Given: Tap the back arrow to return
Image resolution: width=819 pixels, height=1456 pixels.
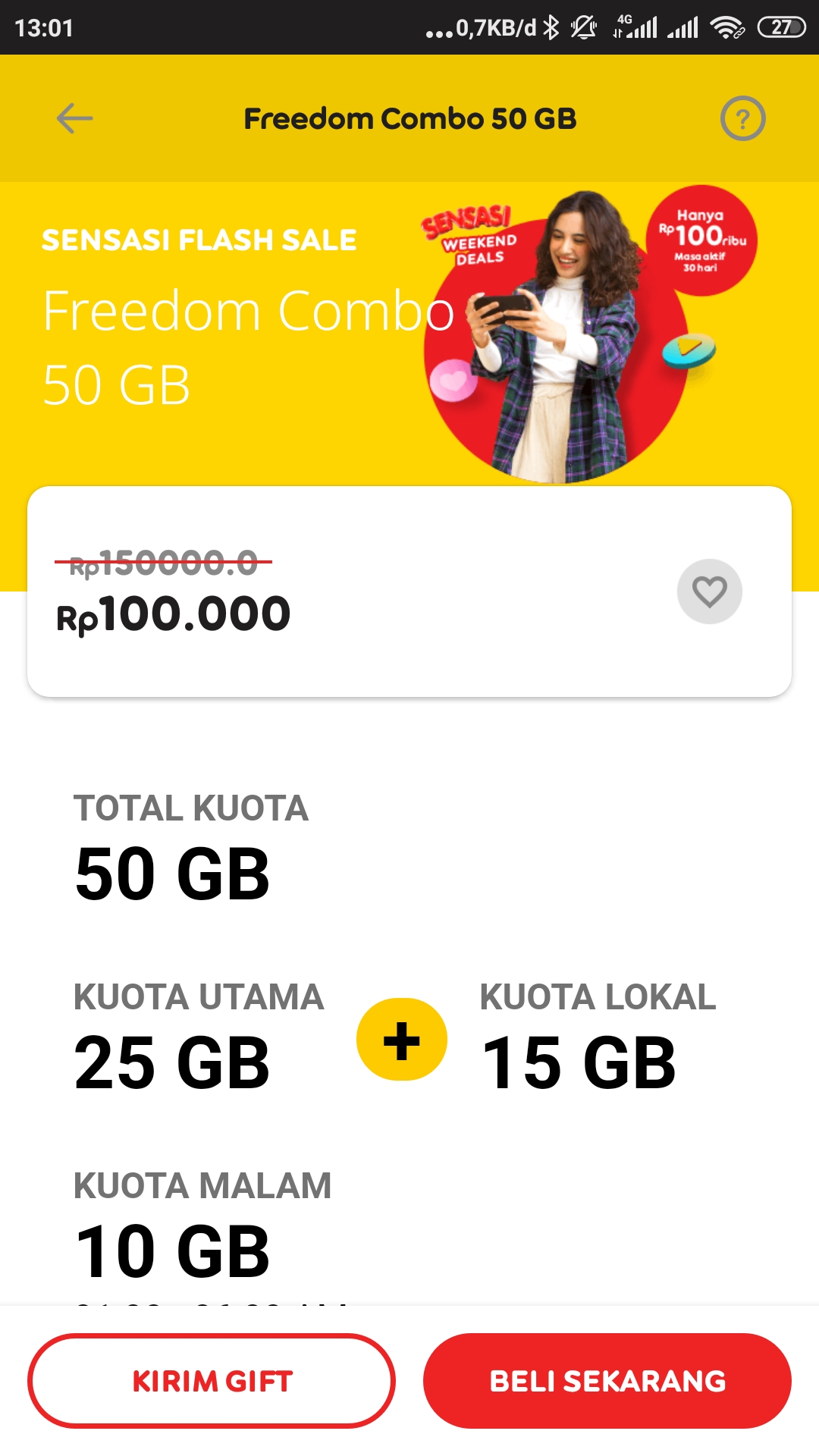Looking at the screenshot, I should tap(73, 118).
